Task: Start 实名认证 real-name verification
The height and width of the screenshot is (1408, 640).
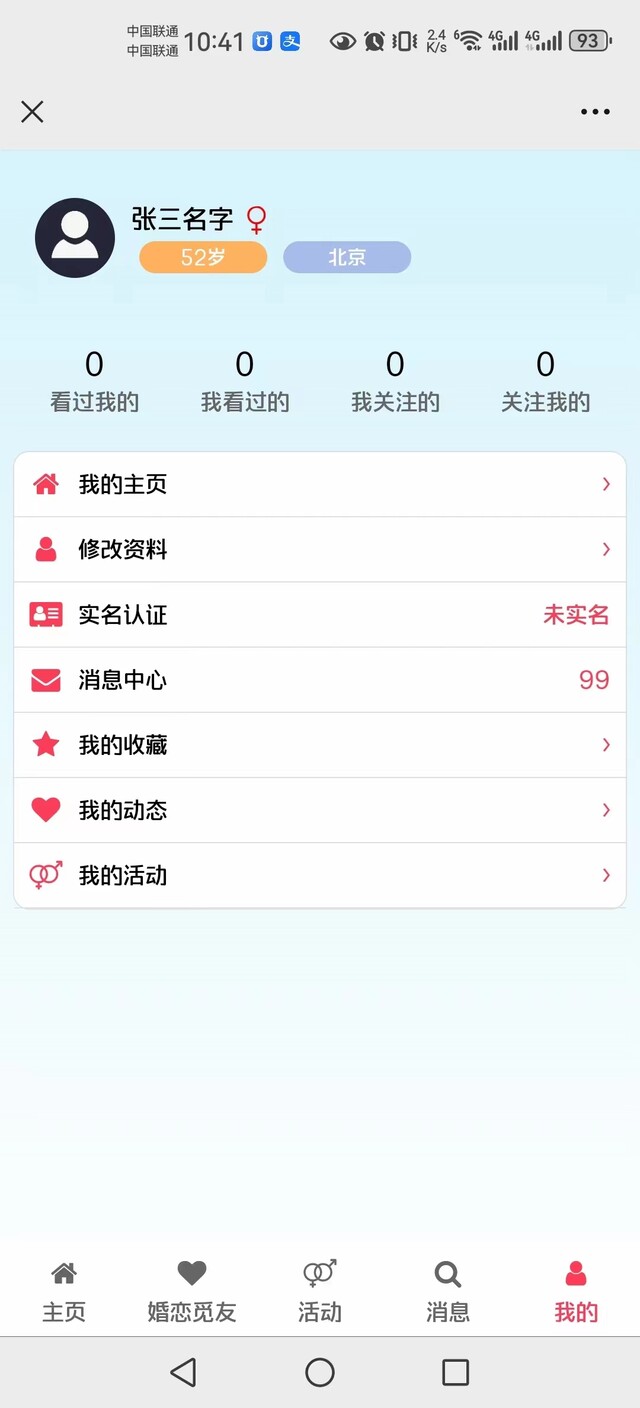Action: (x=320, y=615)
